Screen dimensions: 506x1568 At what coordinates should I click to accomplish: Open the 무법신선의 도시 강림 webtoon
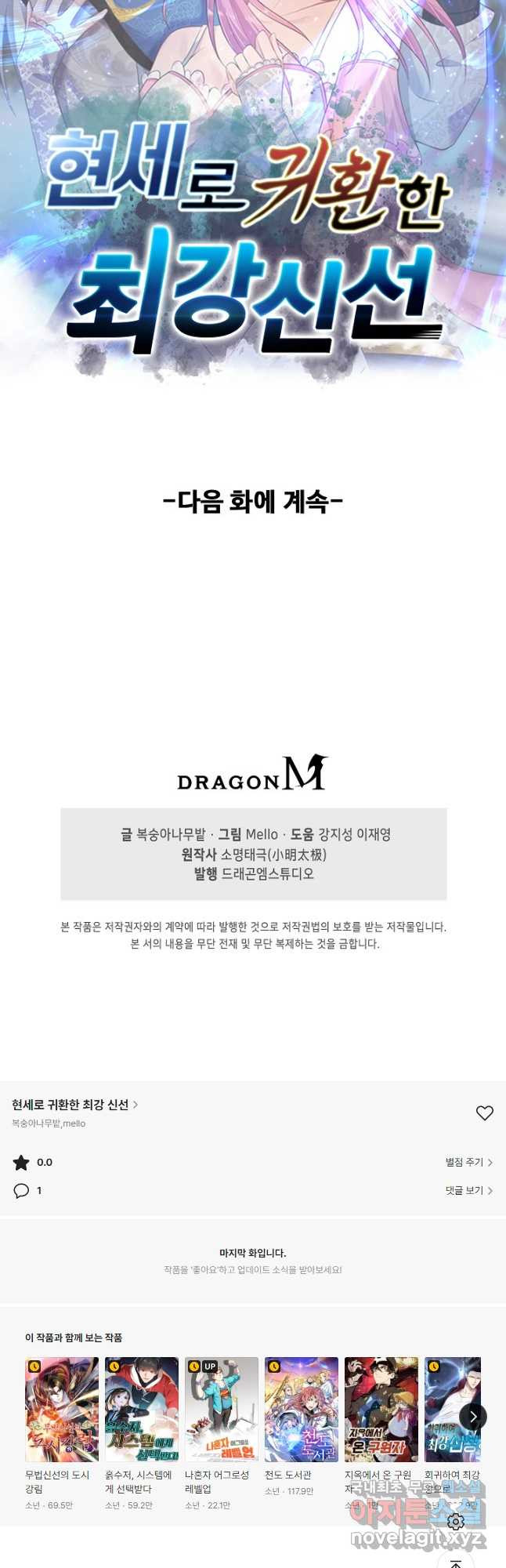pyautogui.click(x=62, y=1410)
